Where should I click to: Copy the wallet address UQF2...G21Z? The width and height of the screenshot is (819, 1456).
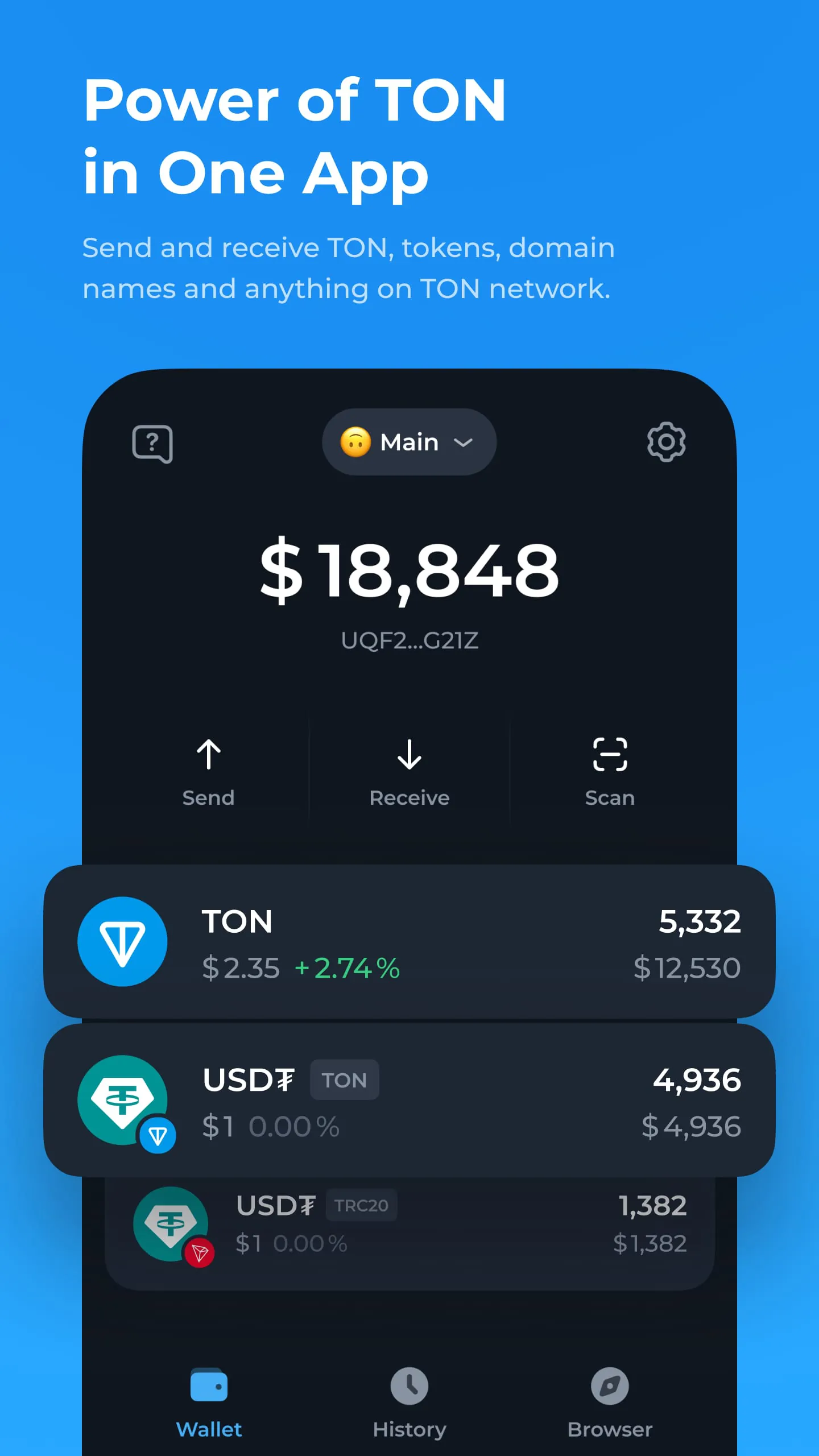pos(408,640)
